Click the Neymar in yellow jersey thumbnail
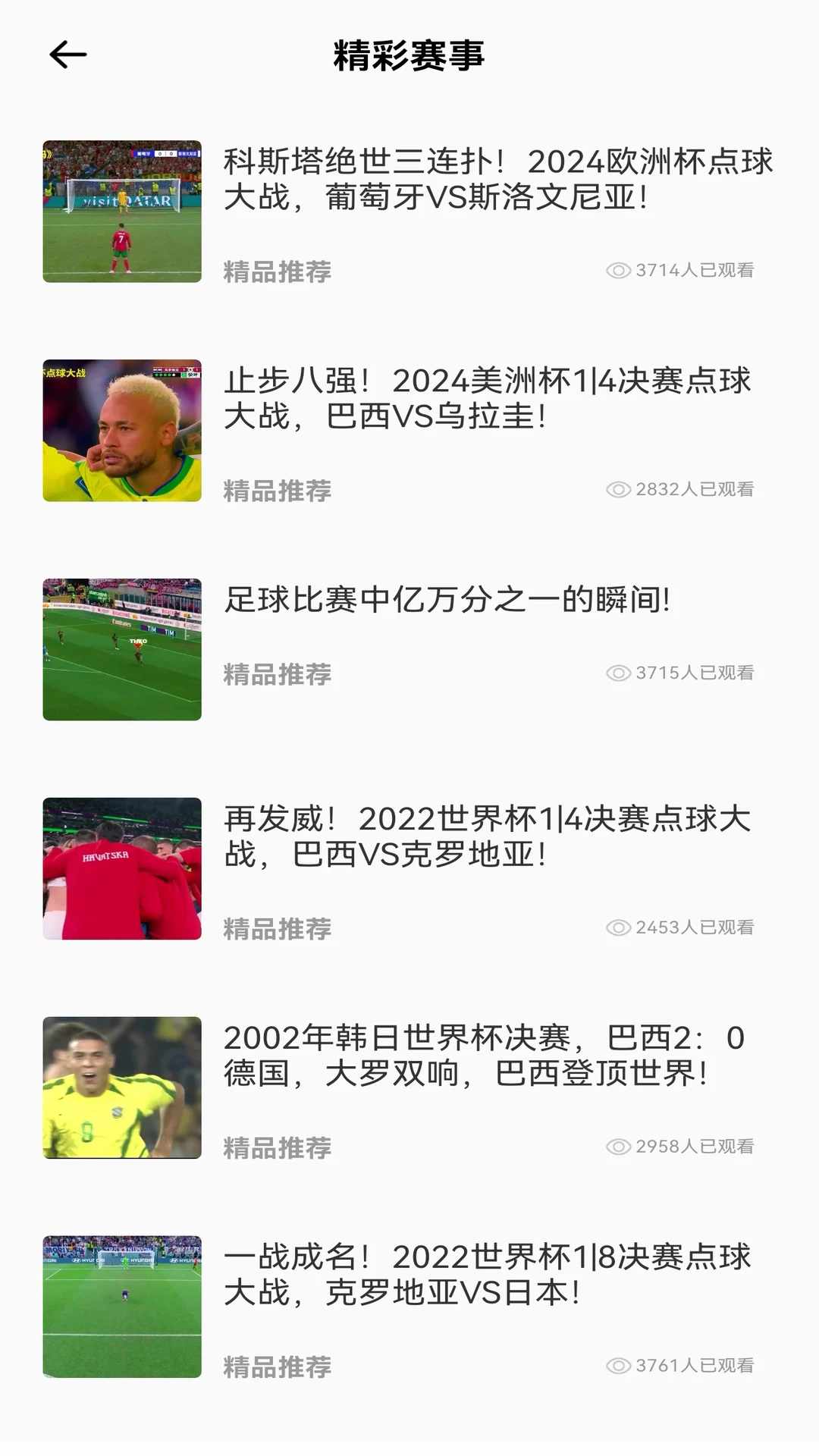 point(121,431)
